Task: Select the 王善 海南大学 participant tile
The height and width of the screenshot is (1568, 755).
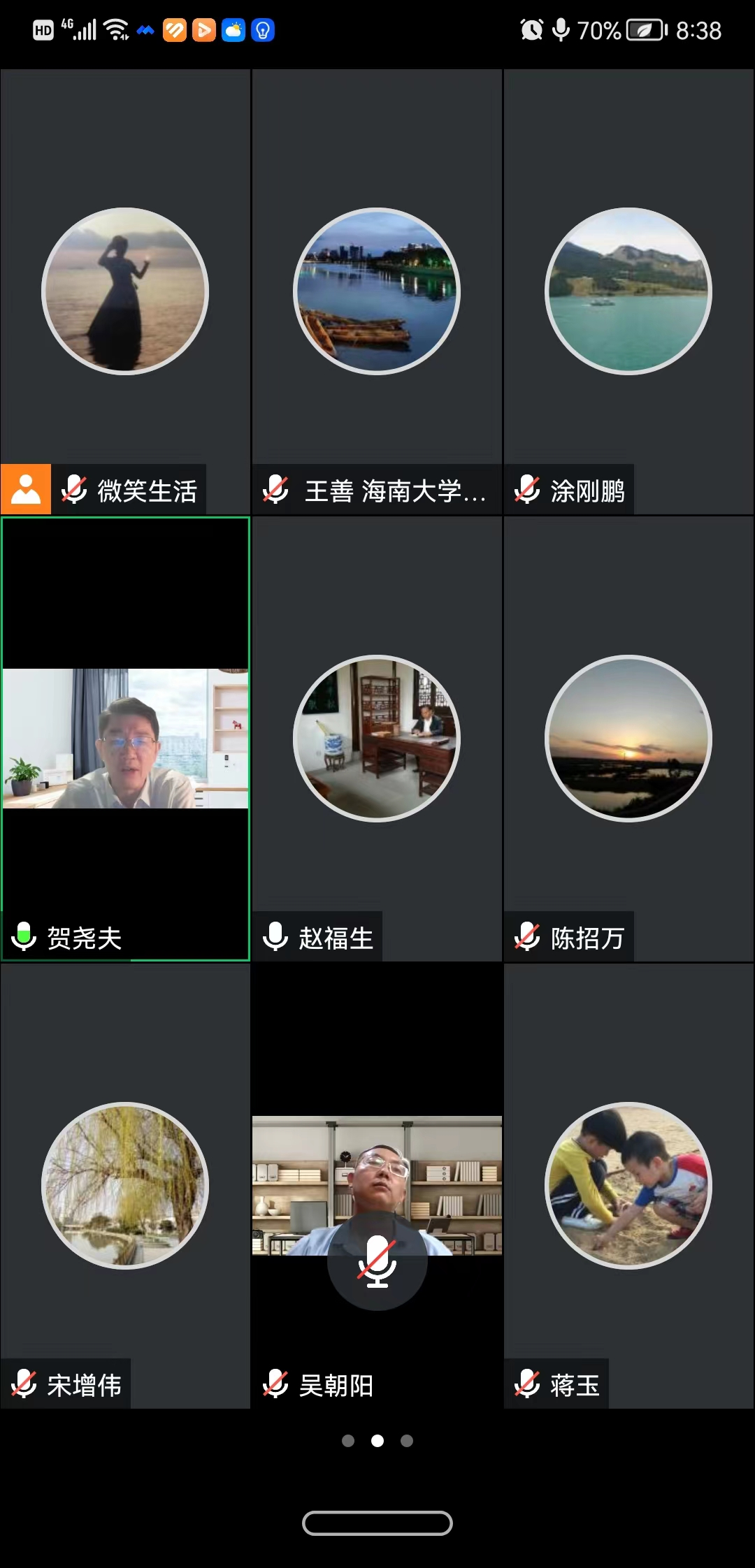Action: tap(377, 291)
